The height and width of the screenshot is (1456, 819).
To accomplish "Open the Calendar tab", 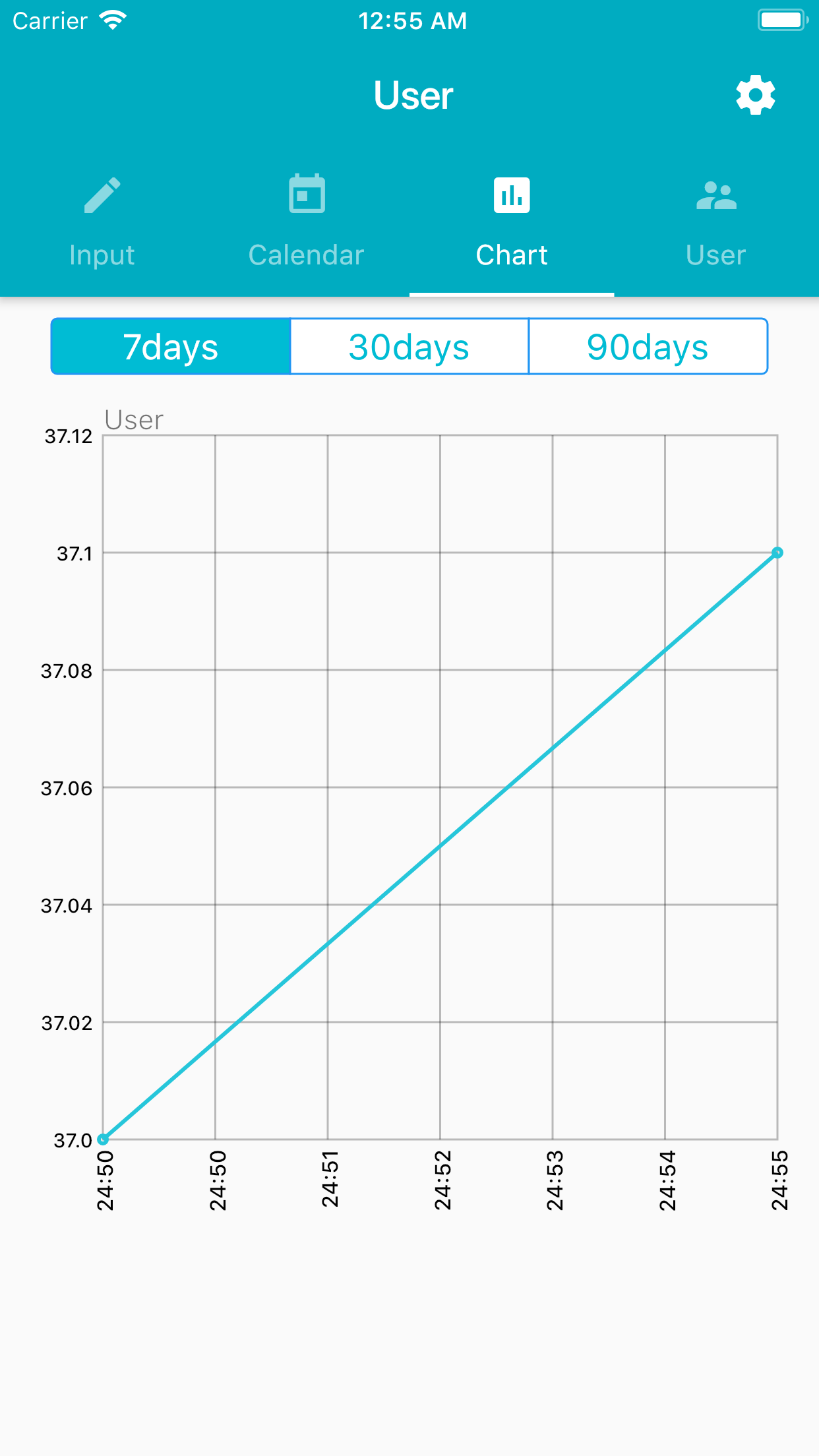I will click(307, 223).
